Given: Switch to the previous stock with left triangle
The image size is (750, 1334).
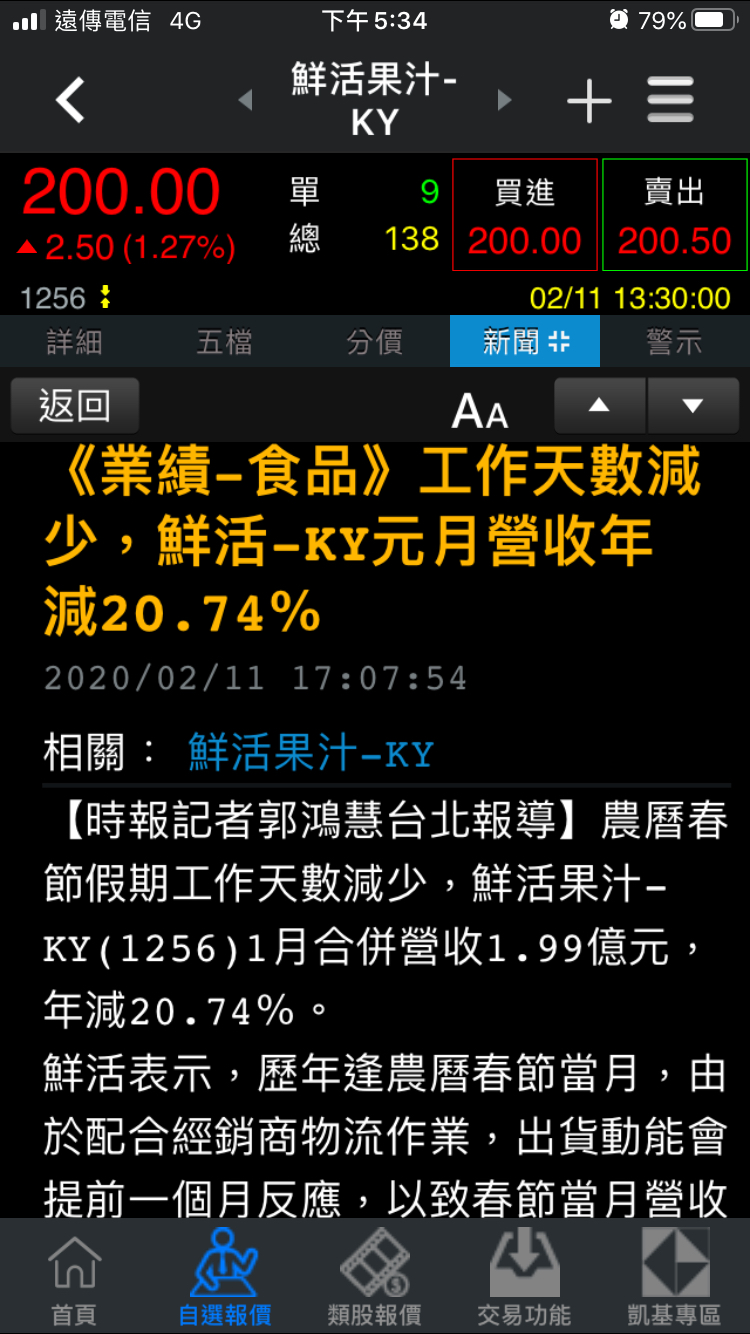Looking at the screenshot, I should [245, 100].
